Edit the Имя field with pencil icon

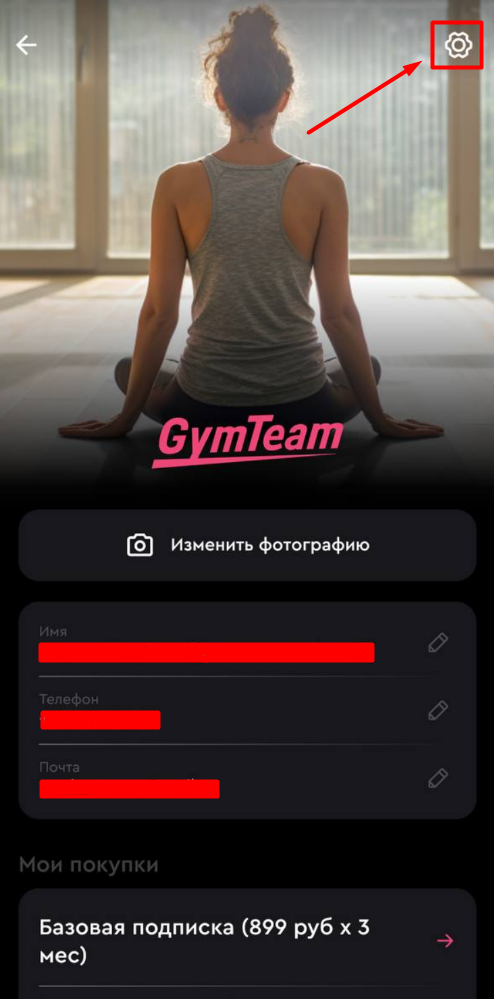pos(438,643)
